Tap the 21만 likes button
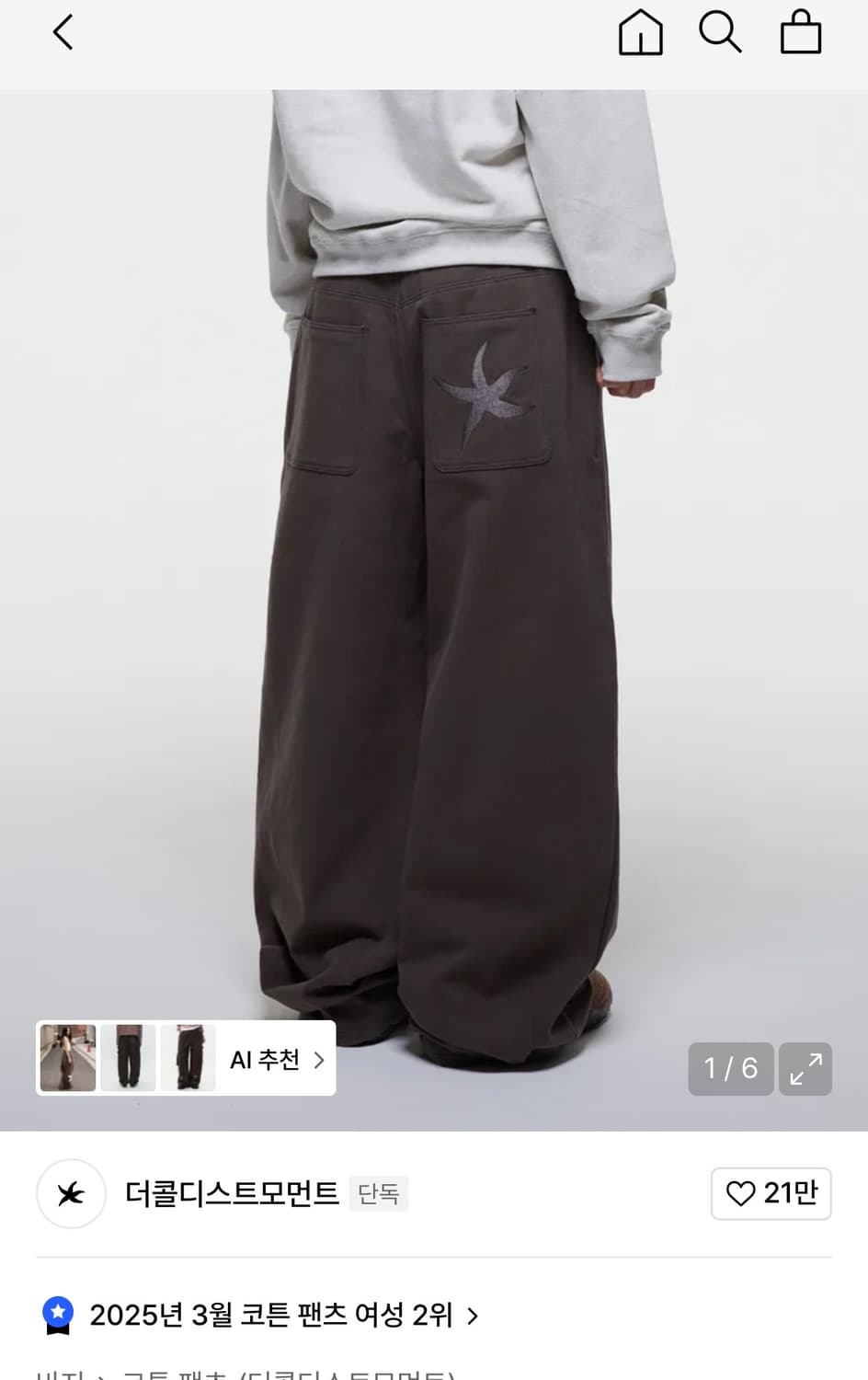Image resolution: width=868 pixels, height=1380 pixels. [771, 1193]
